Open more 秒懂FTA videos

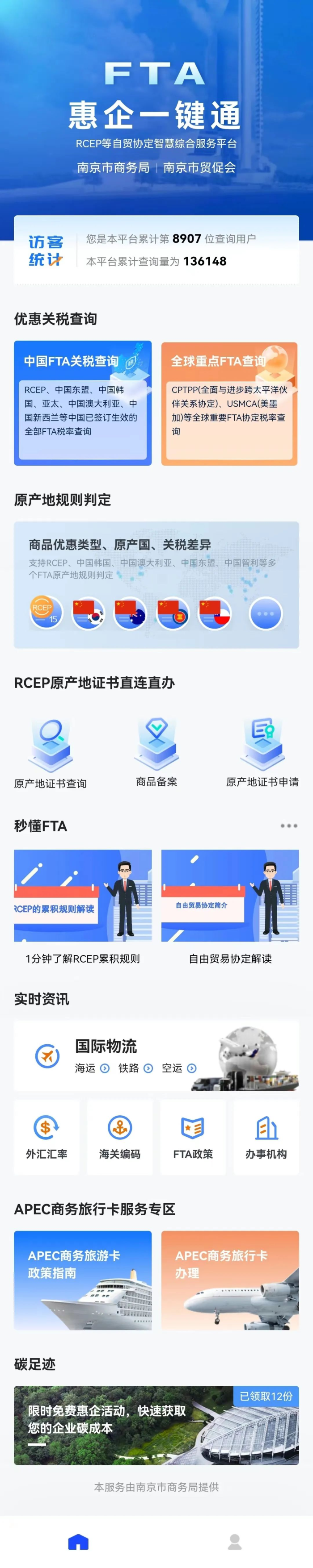288,826
